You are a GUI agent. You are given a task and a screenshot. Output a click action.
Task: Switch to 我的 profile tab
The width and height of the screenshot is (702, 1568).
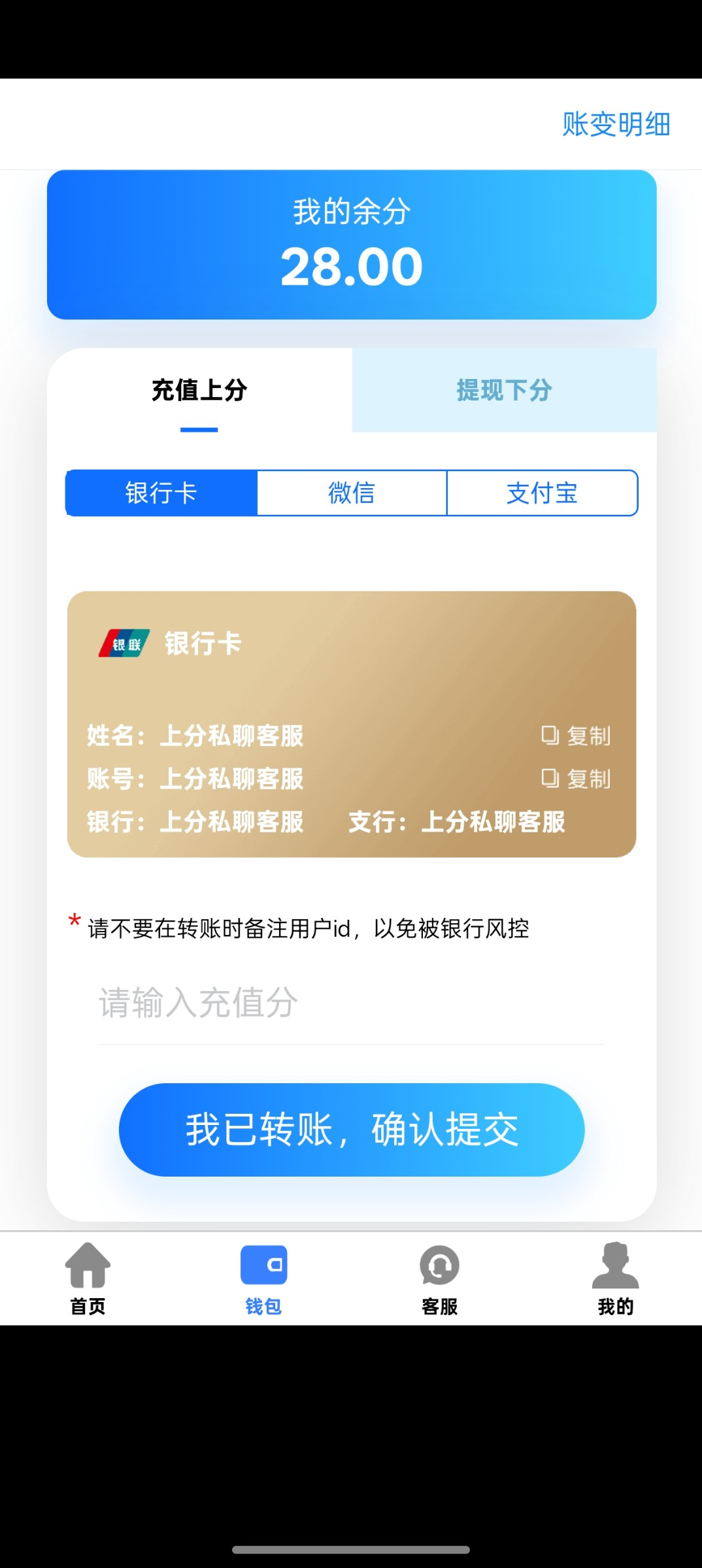coord(615,1279)
